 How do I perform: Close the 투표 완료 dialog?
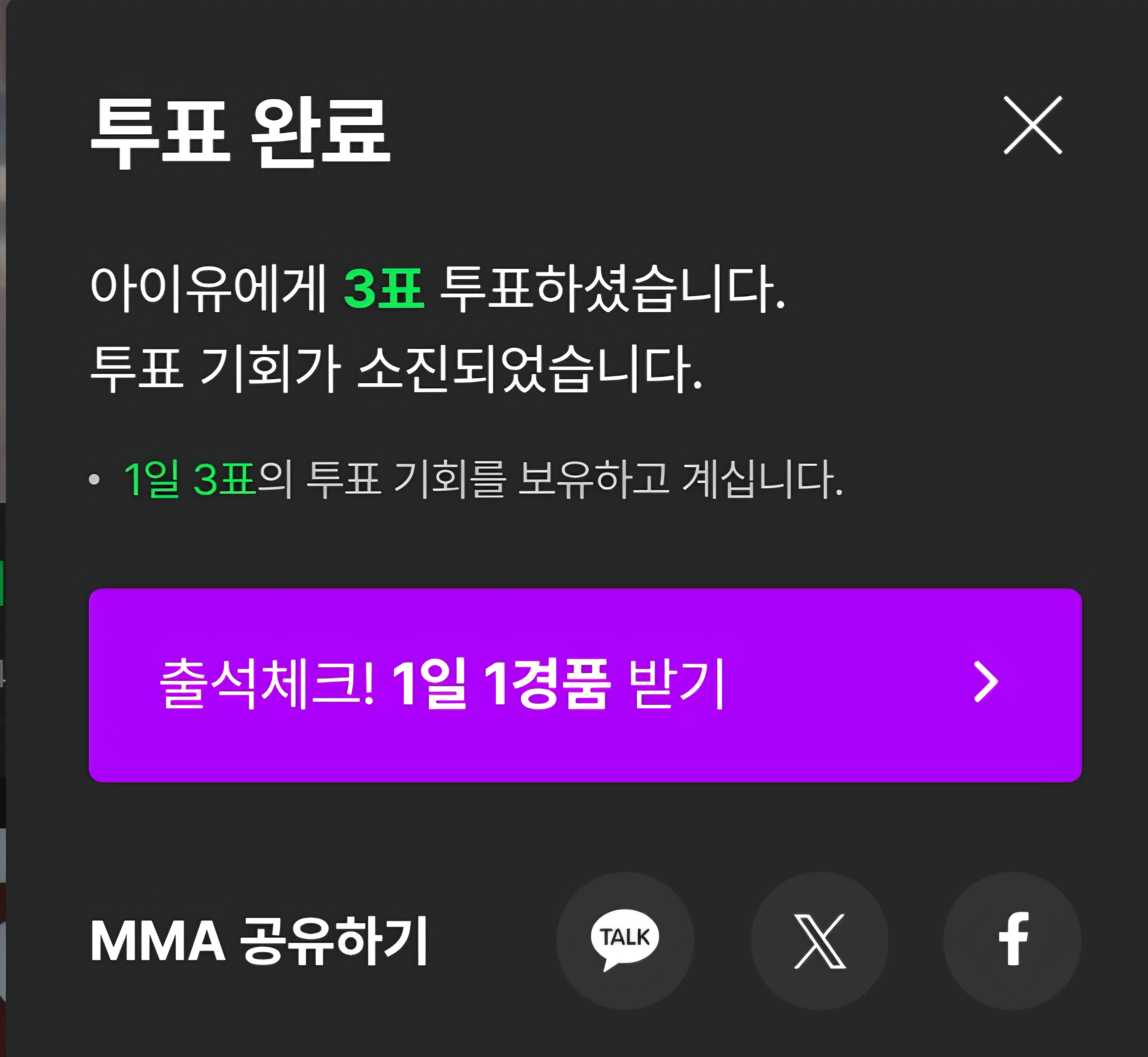click(x=1032, y=125)
